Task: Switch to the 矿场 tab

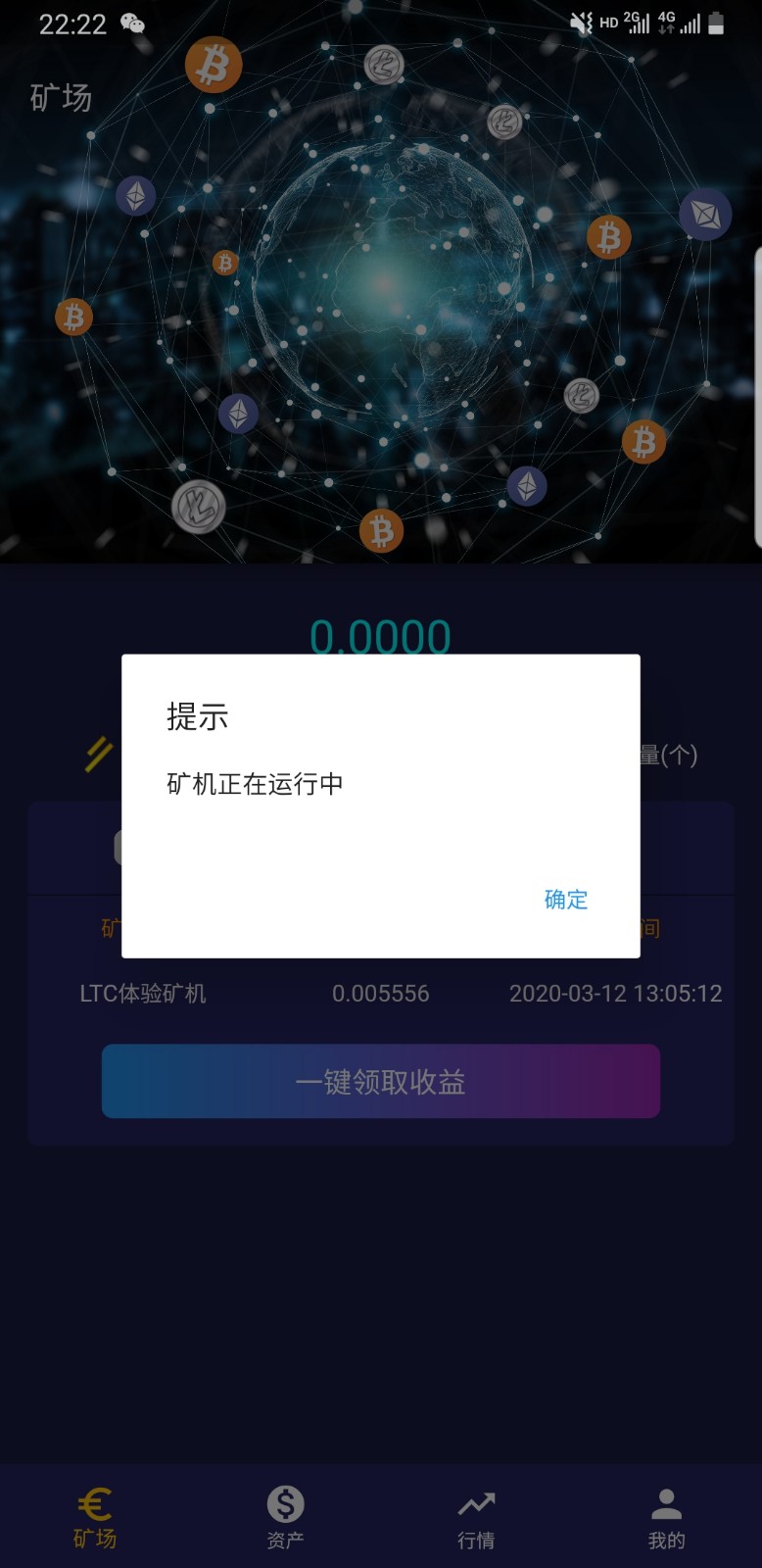Action: point(95,1518)
